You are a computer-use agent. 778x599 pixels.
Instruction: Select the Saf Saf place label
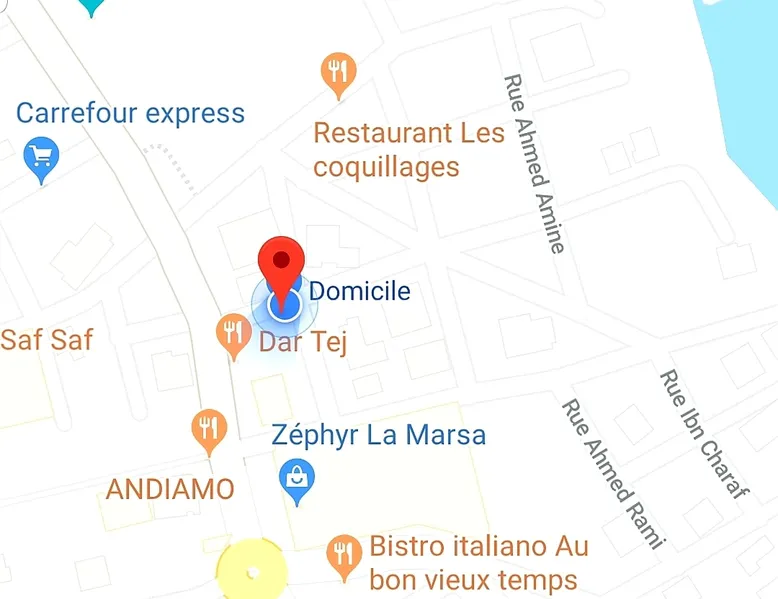click(x=46, y=340)
